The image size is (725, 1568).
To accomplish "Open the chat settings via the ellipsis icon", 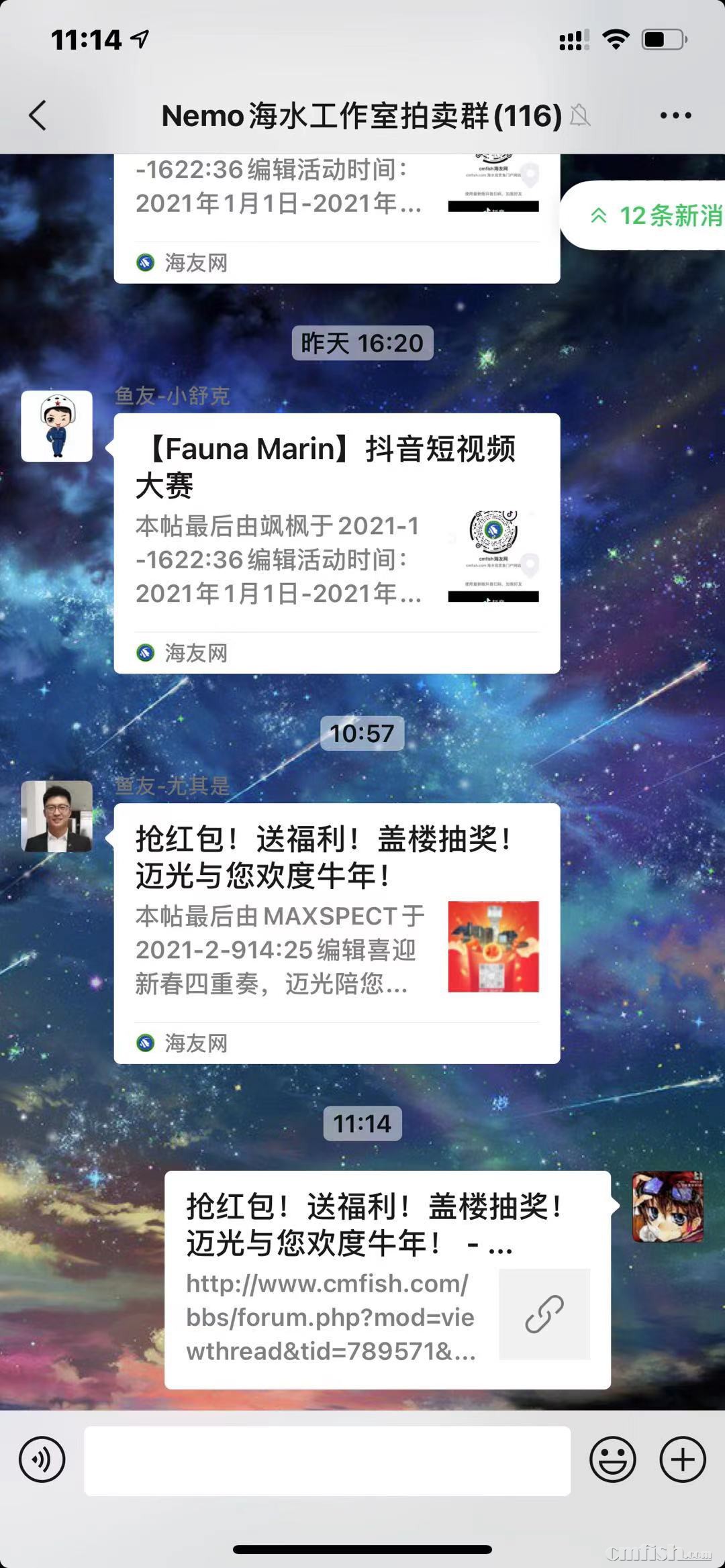I will (x=675, y=115).
